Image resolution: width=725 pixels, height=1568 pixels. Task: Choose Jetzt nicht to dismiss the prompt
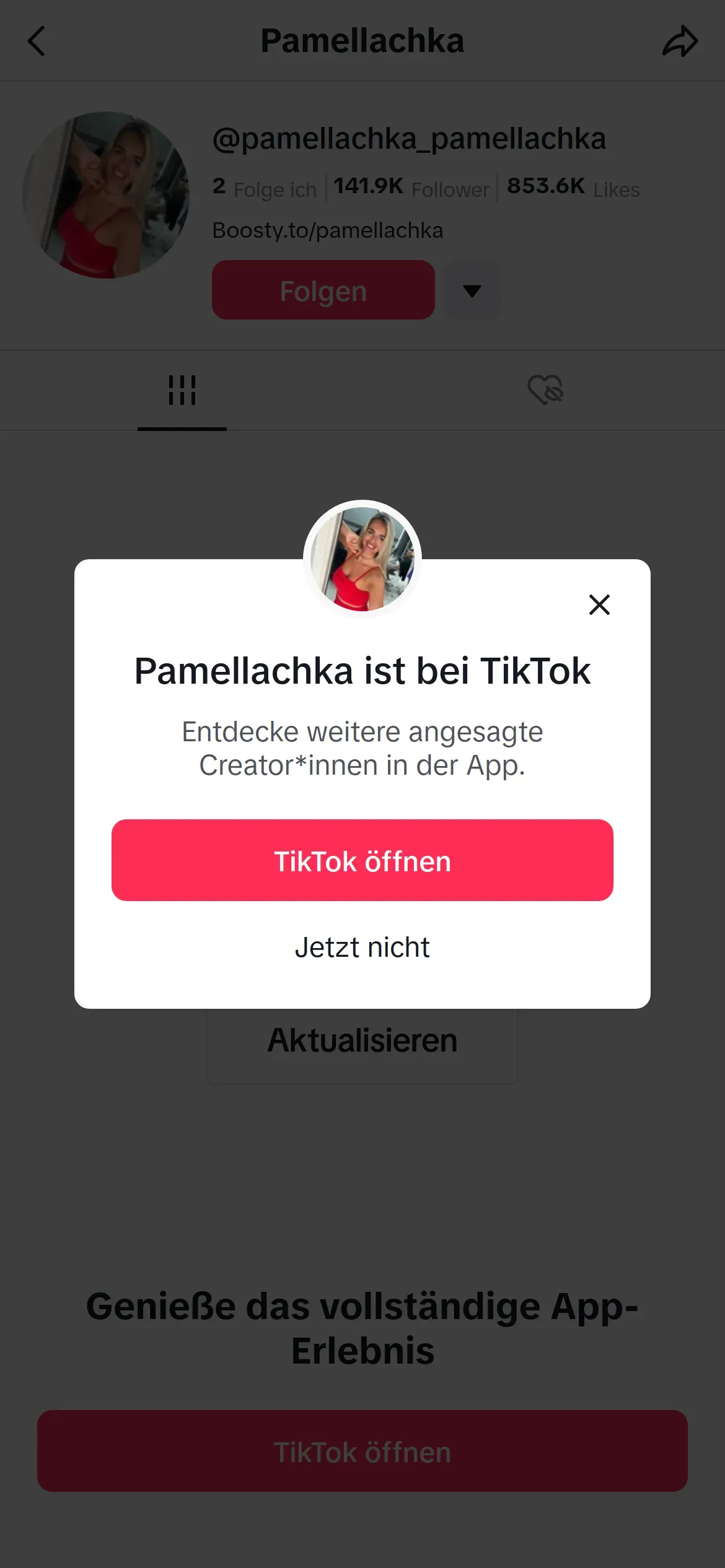[x=362, y=947]
